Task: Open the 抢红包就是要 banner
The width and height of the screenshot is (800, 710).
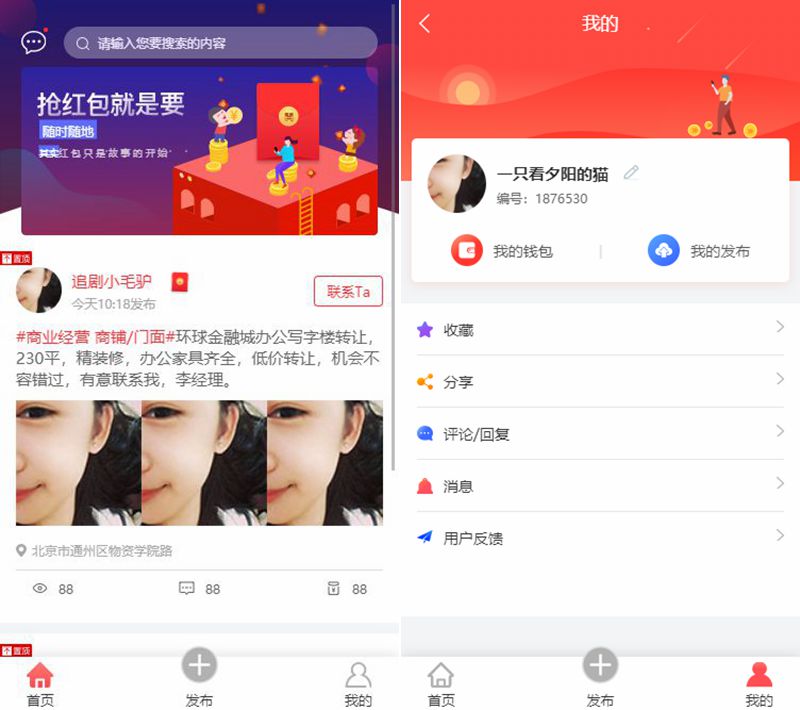Action: pos(200,150)
